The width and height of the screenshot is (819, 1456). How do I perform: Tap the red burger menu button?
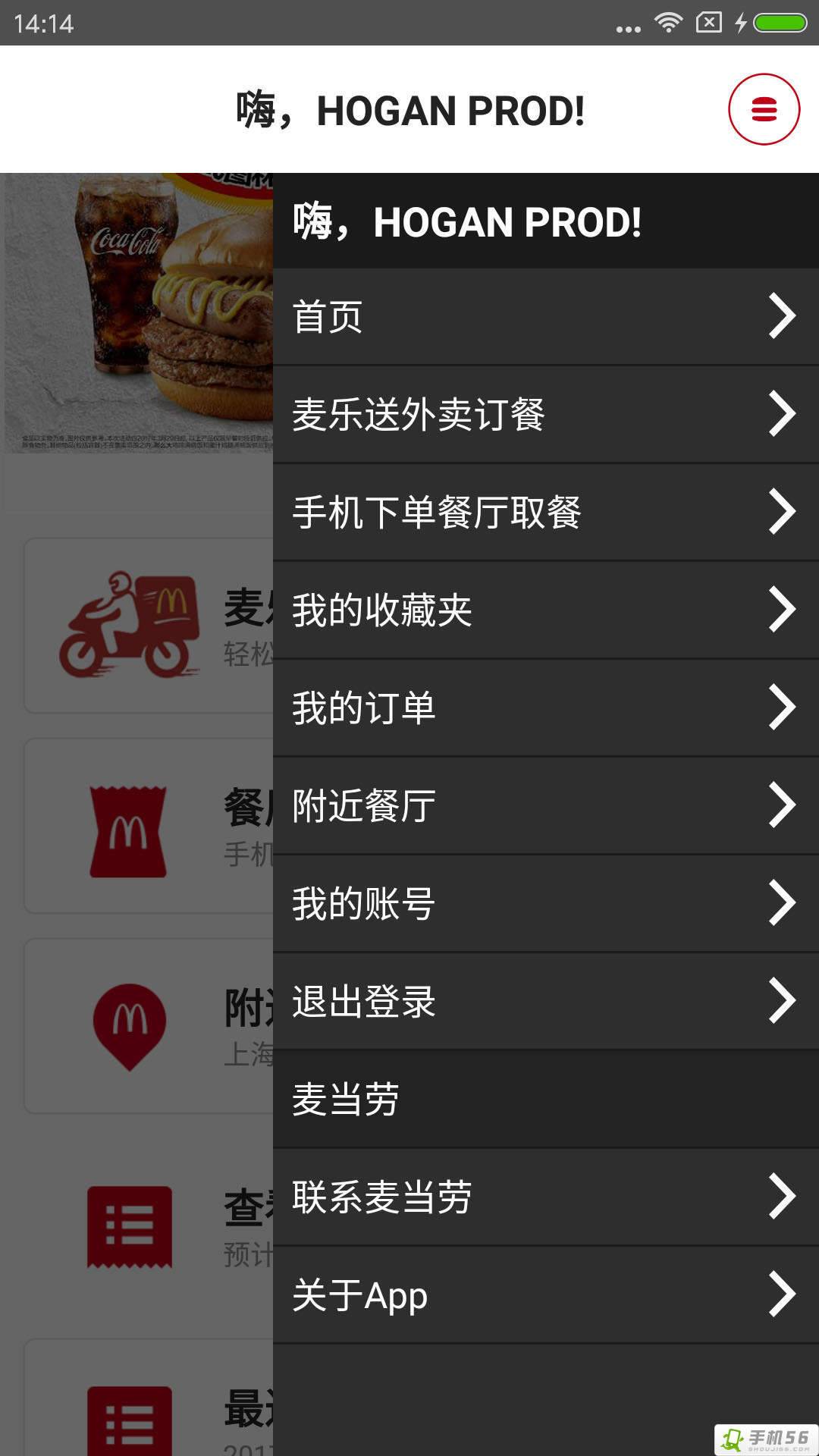pos(764,109)
